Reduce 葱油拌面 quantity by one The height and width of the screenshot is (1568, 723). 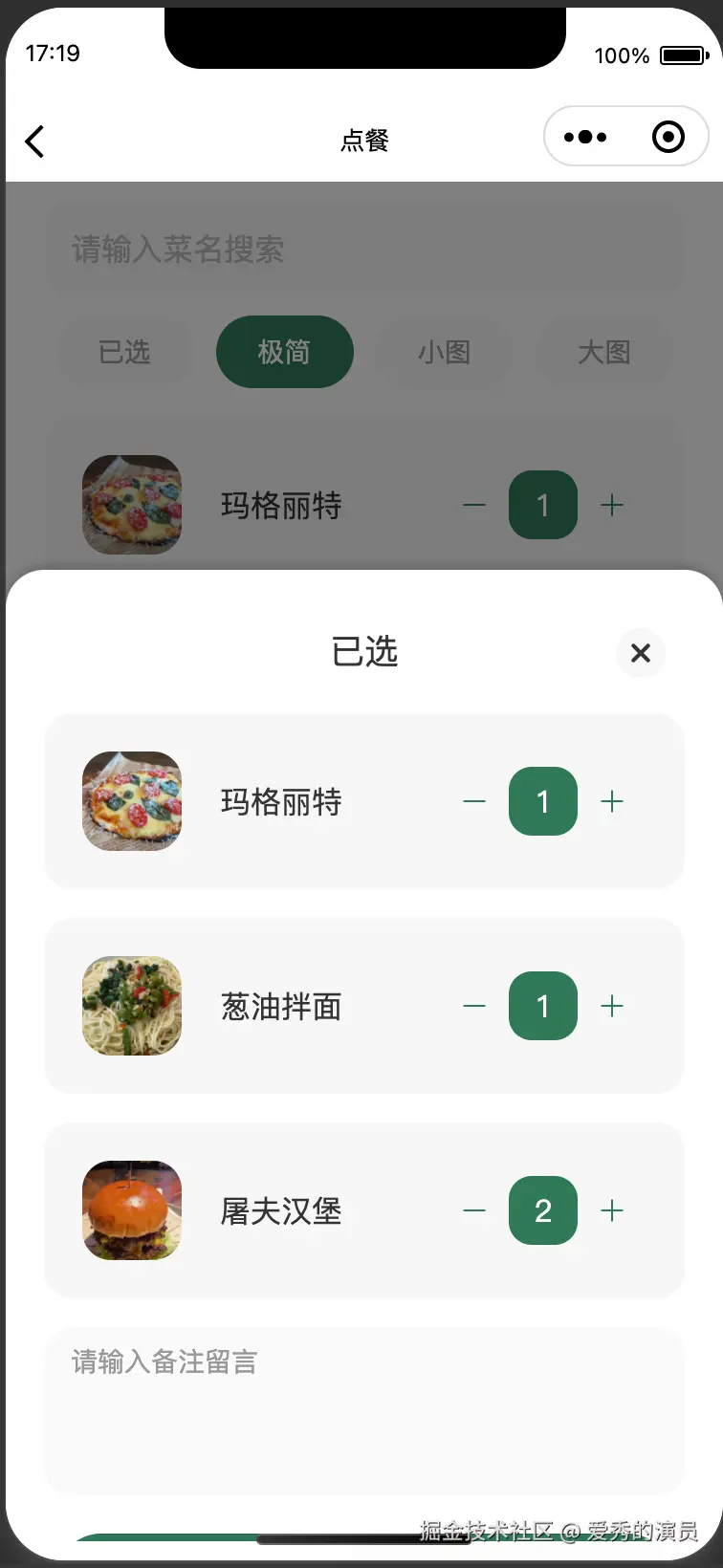coord(474,1006)
